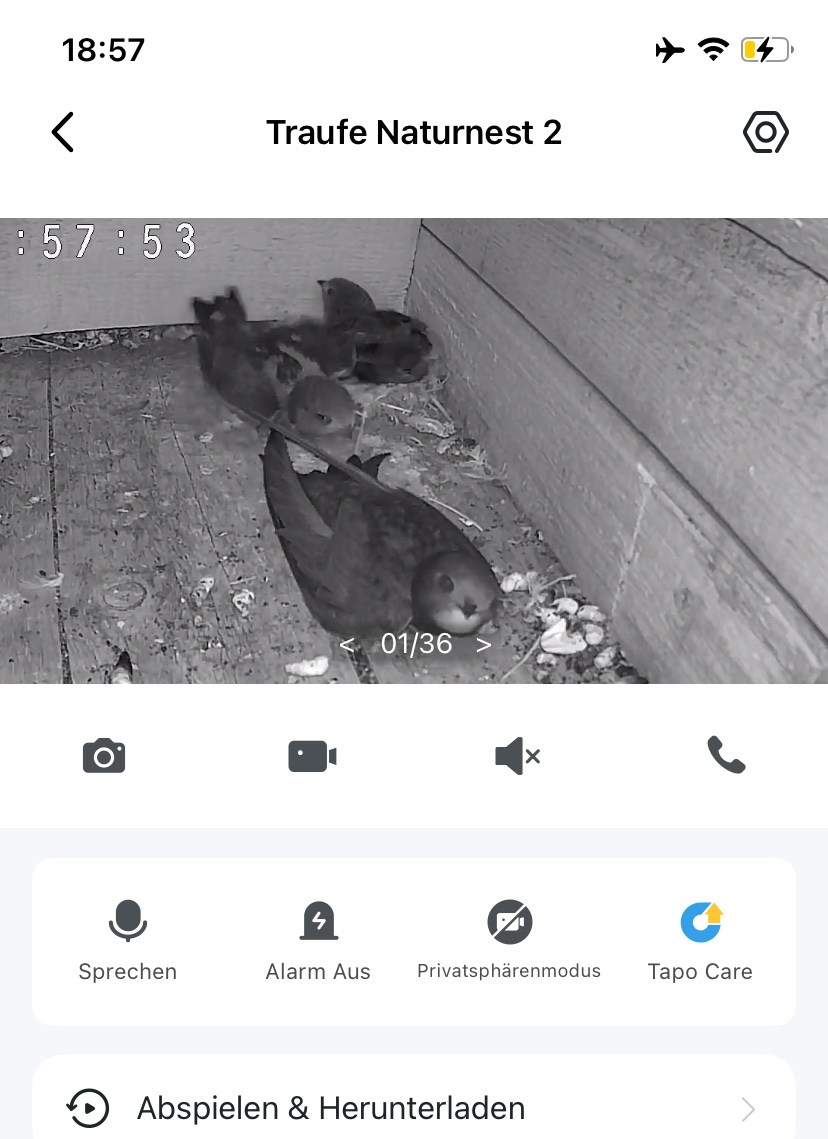Viewport: 828px width, 1139px height.
Task: Go to previous camera with left arrow
Action: pos(347,645)
